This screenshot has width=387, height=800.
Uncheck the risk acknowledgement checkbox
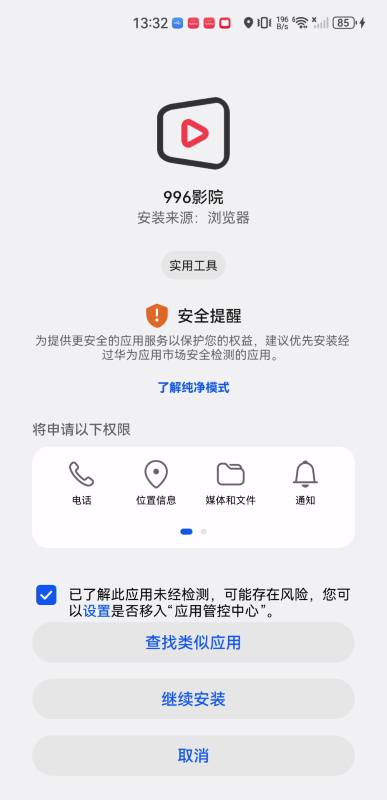click(x=46, y=595)
